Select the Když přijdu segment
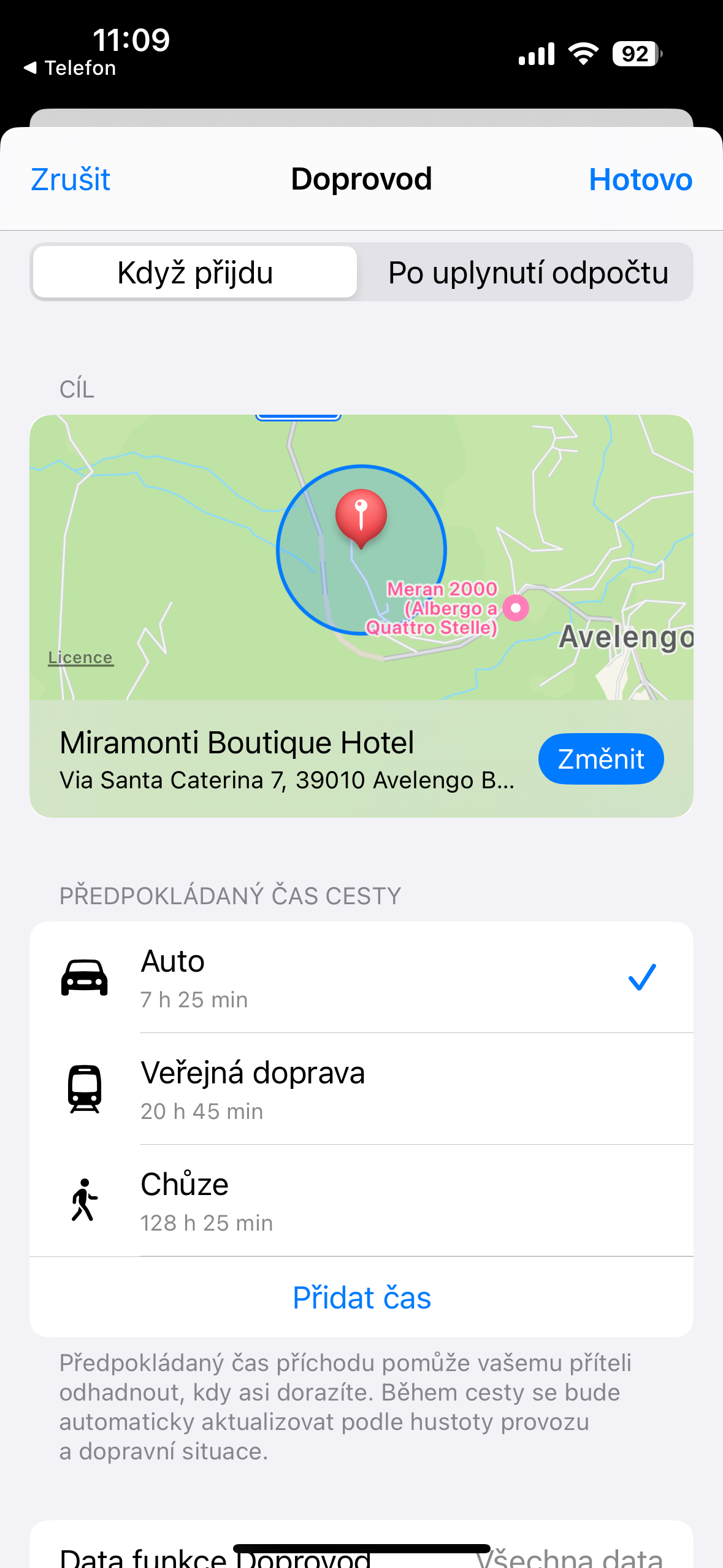The width and height of the screenshot is (723, 1568). click(195, 273)
